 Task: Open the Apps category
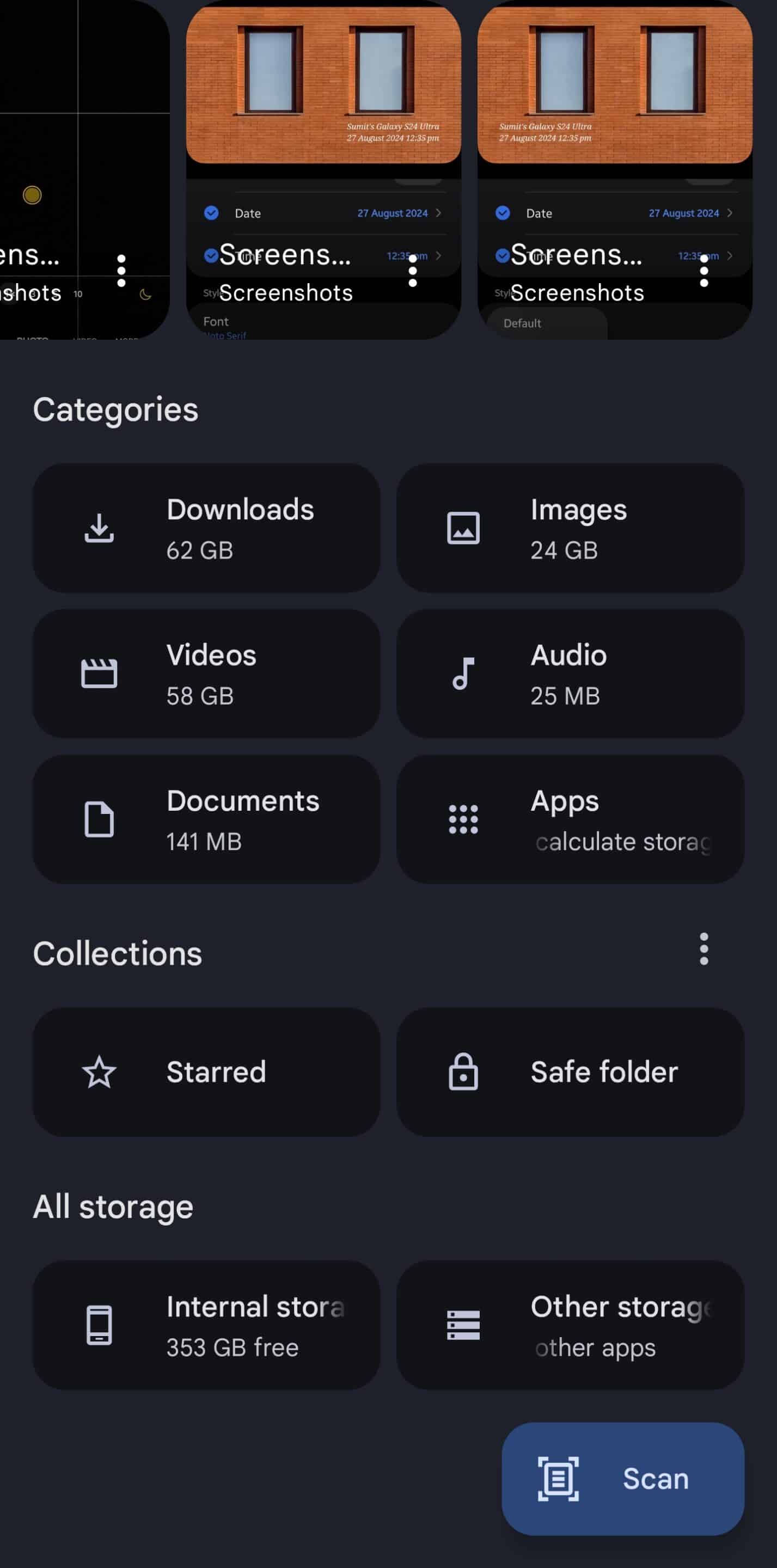point(570,819)
